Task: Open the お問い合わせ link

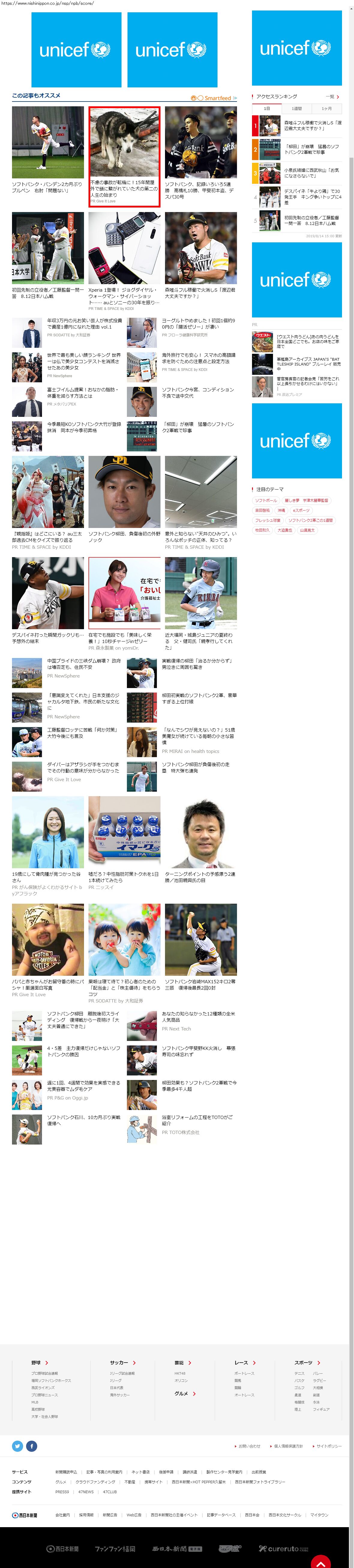Action: click(248, 1446)
